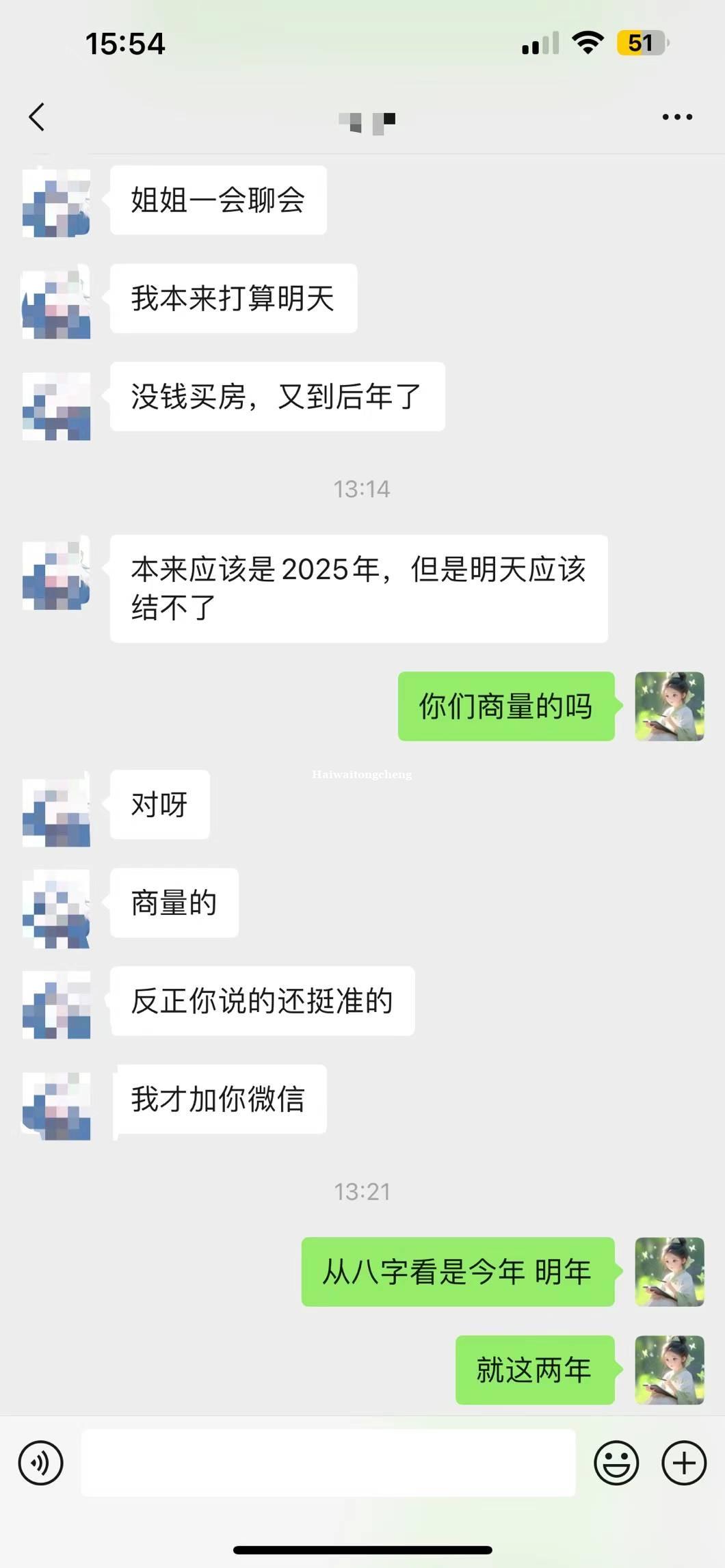Tap own avatar beside 你们商量的吗

pos(670,706)
